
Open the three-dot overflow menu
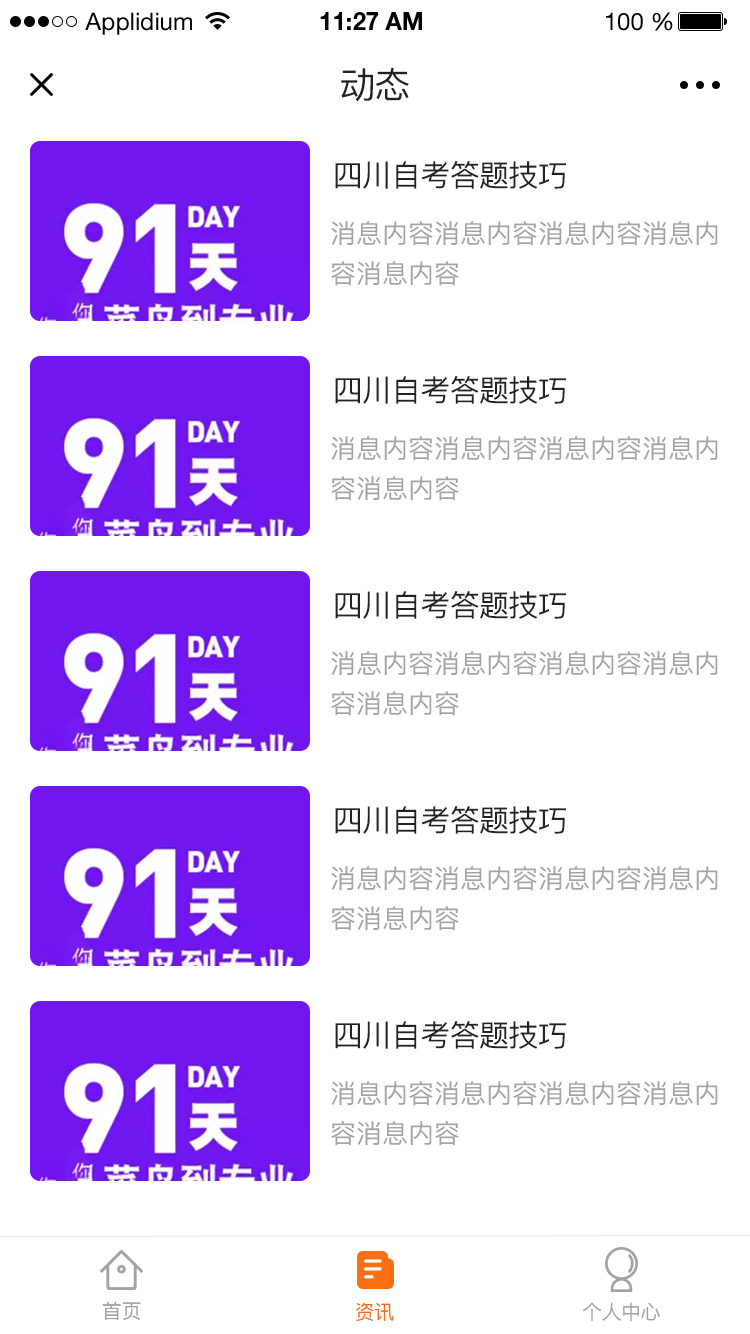(699, 85)
